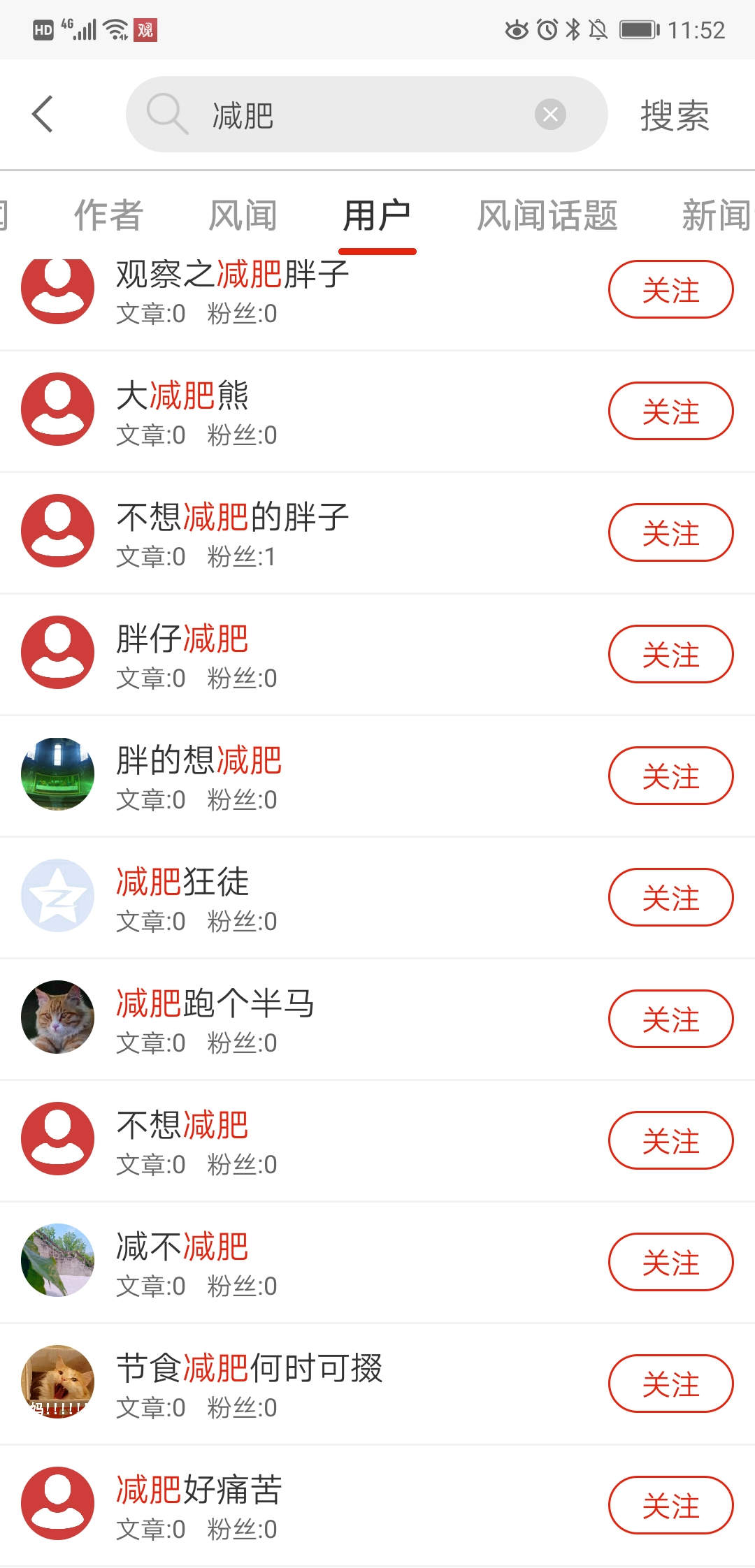Viewport: 755px width, 1568px height.
Task: Follow user 不想减肥
Action: tap(670, 1140)
